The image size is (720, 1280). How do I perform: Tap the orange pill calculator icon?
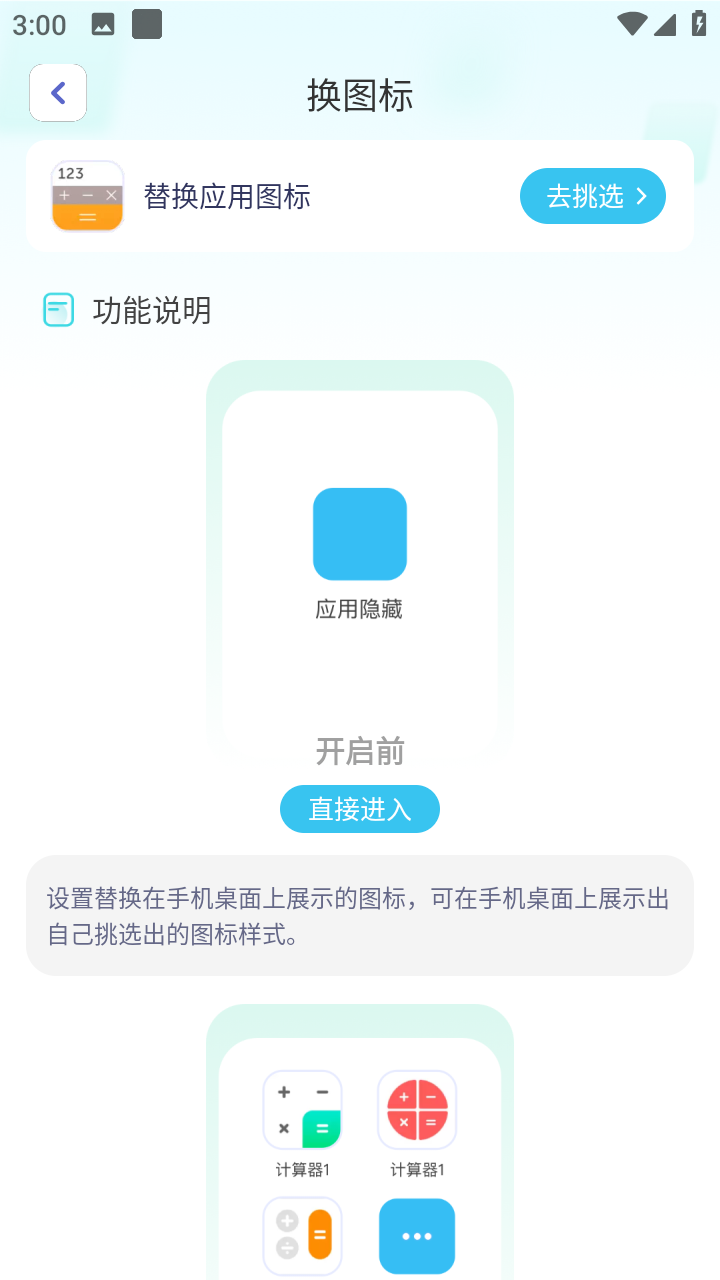[x=302, y=1236]
